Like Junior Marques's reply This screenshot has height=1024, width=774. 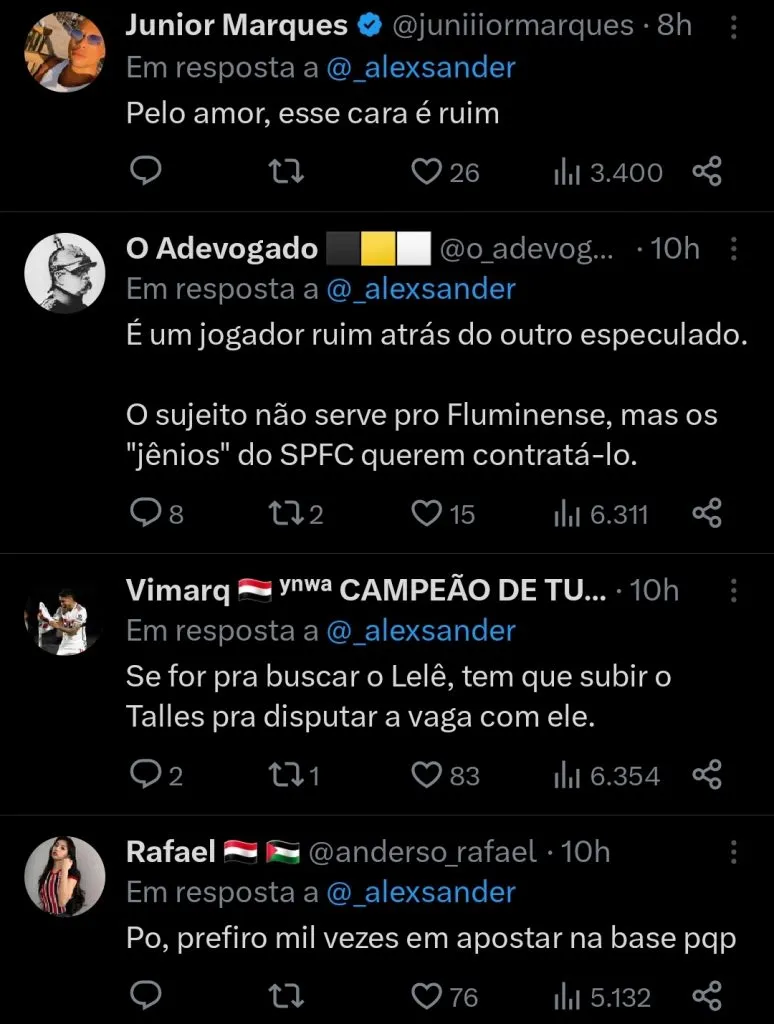(x=427, y=171)
